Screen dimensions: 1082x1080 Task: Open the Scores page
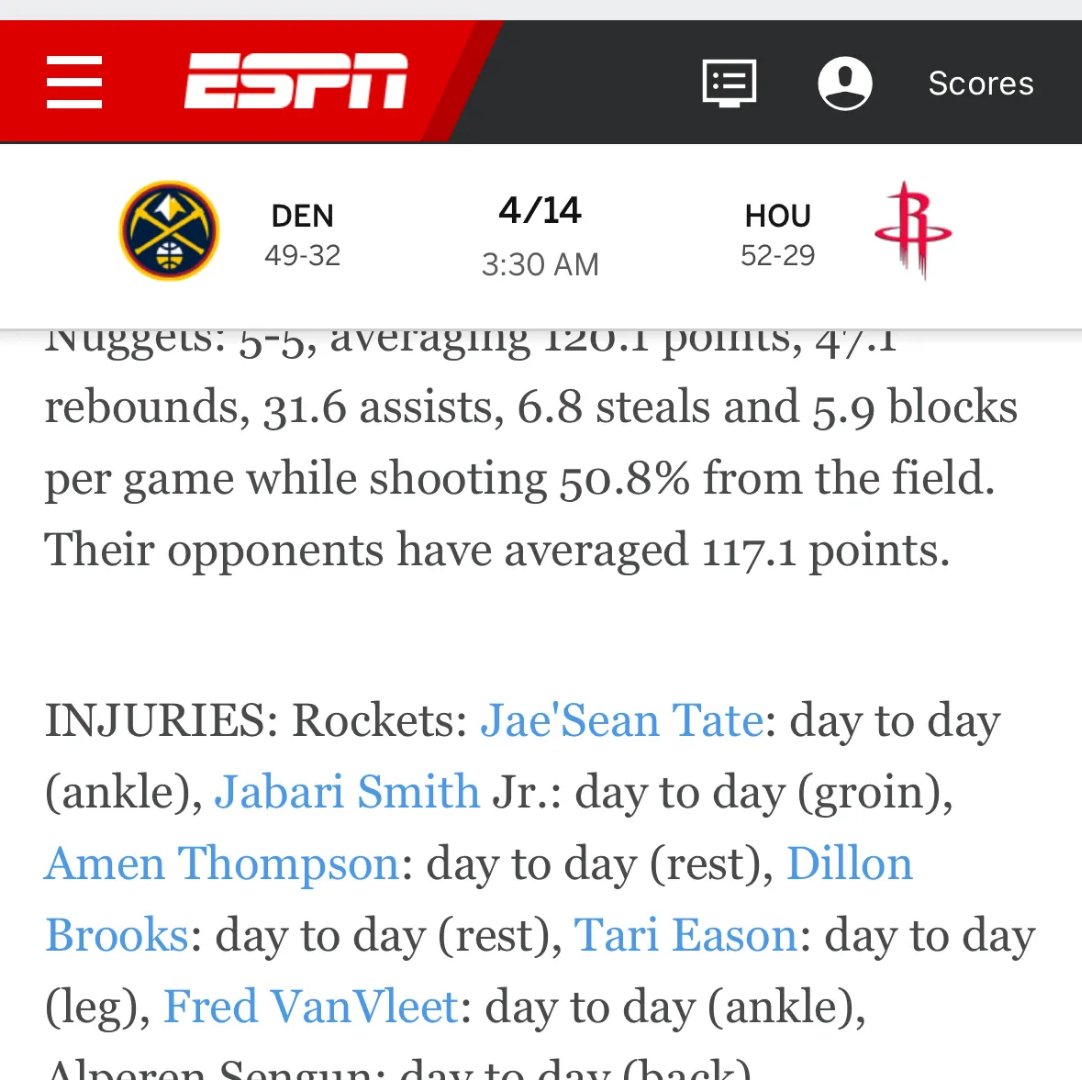point(980,83)
